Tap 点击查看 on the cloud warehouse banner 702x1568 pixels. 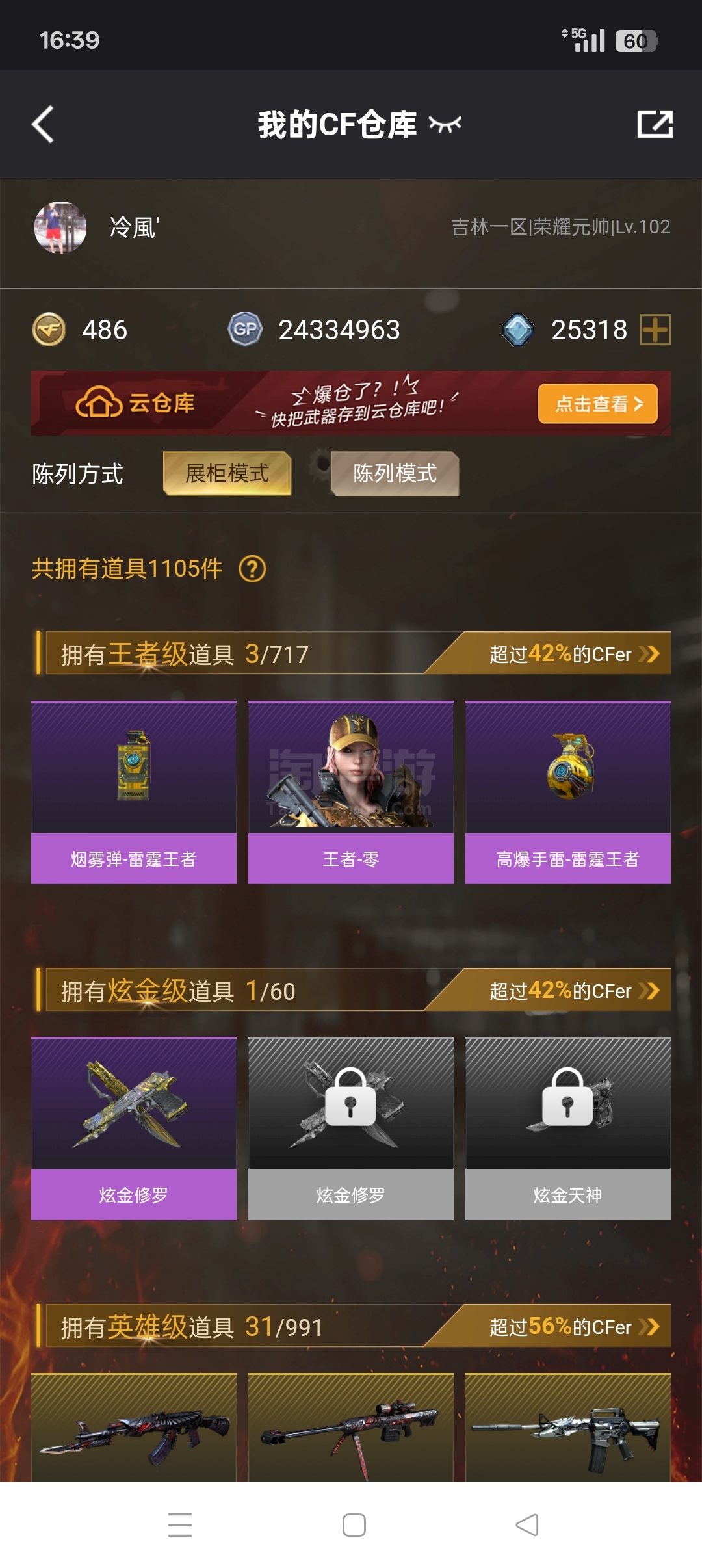(598, 404)
